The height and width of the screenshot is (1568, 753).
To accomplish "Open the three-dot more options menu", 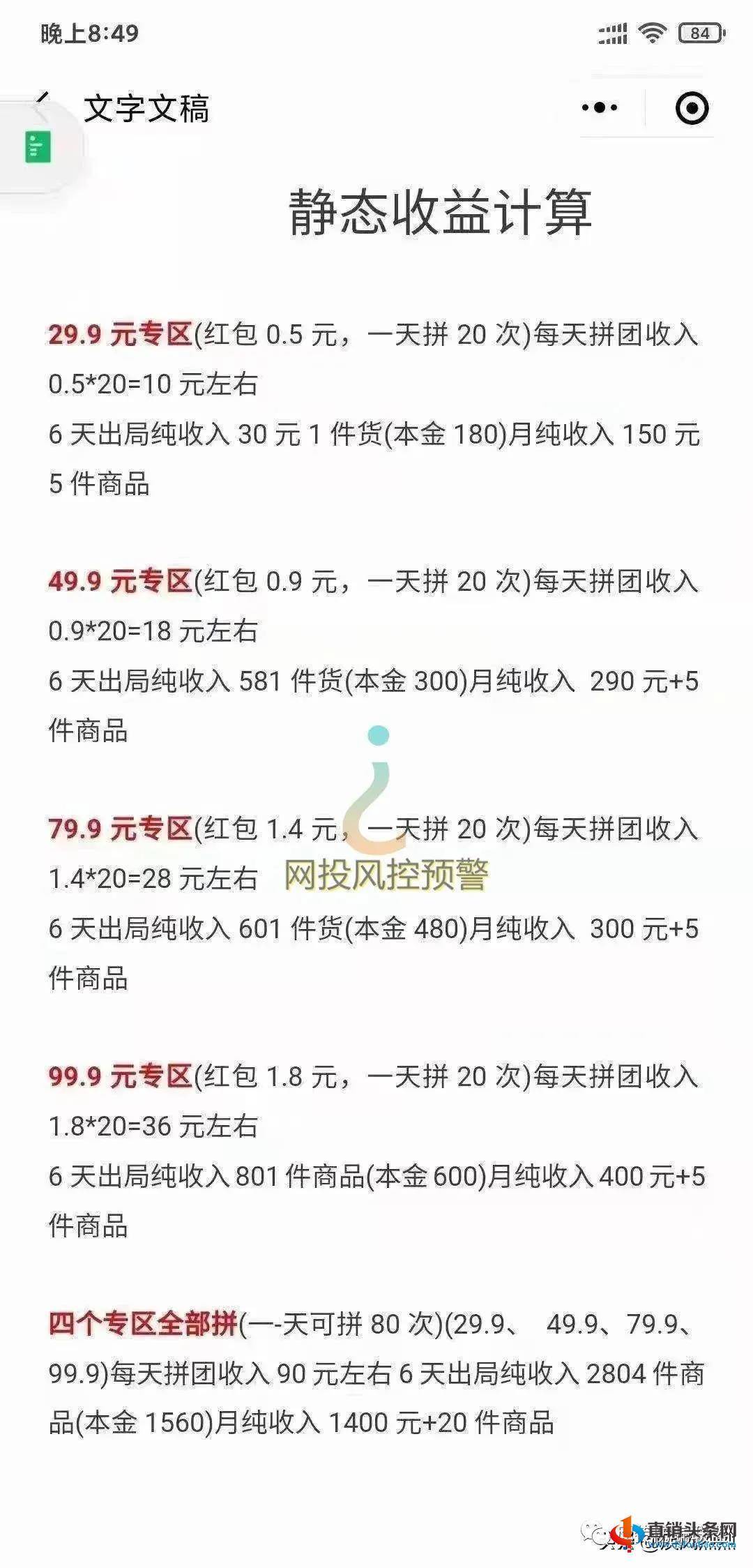I will click(x=600, y=107).
